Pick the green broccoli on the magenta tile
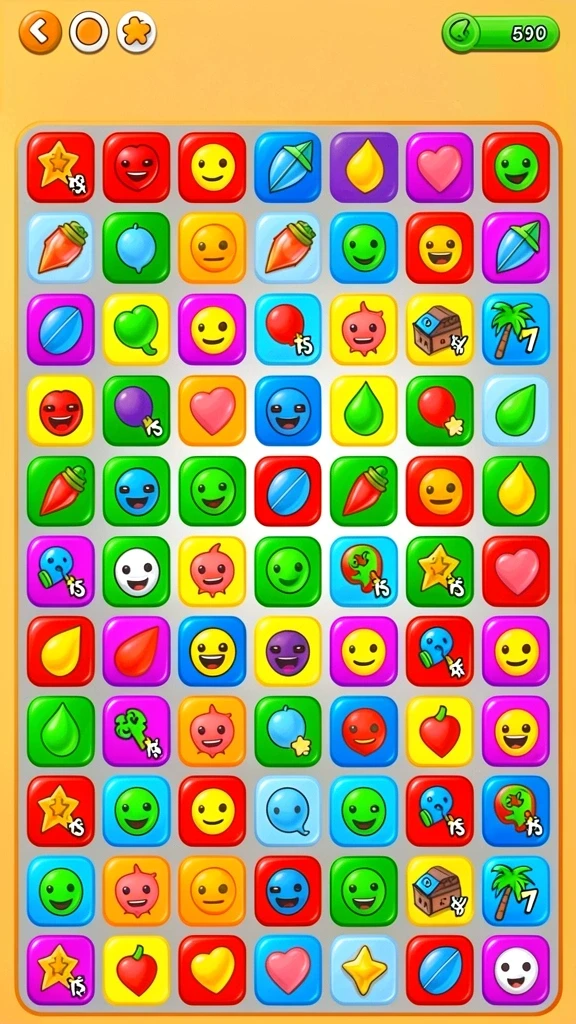The image size is (576, 1024). click(x=136, y=731)
